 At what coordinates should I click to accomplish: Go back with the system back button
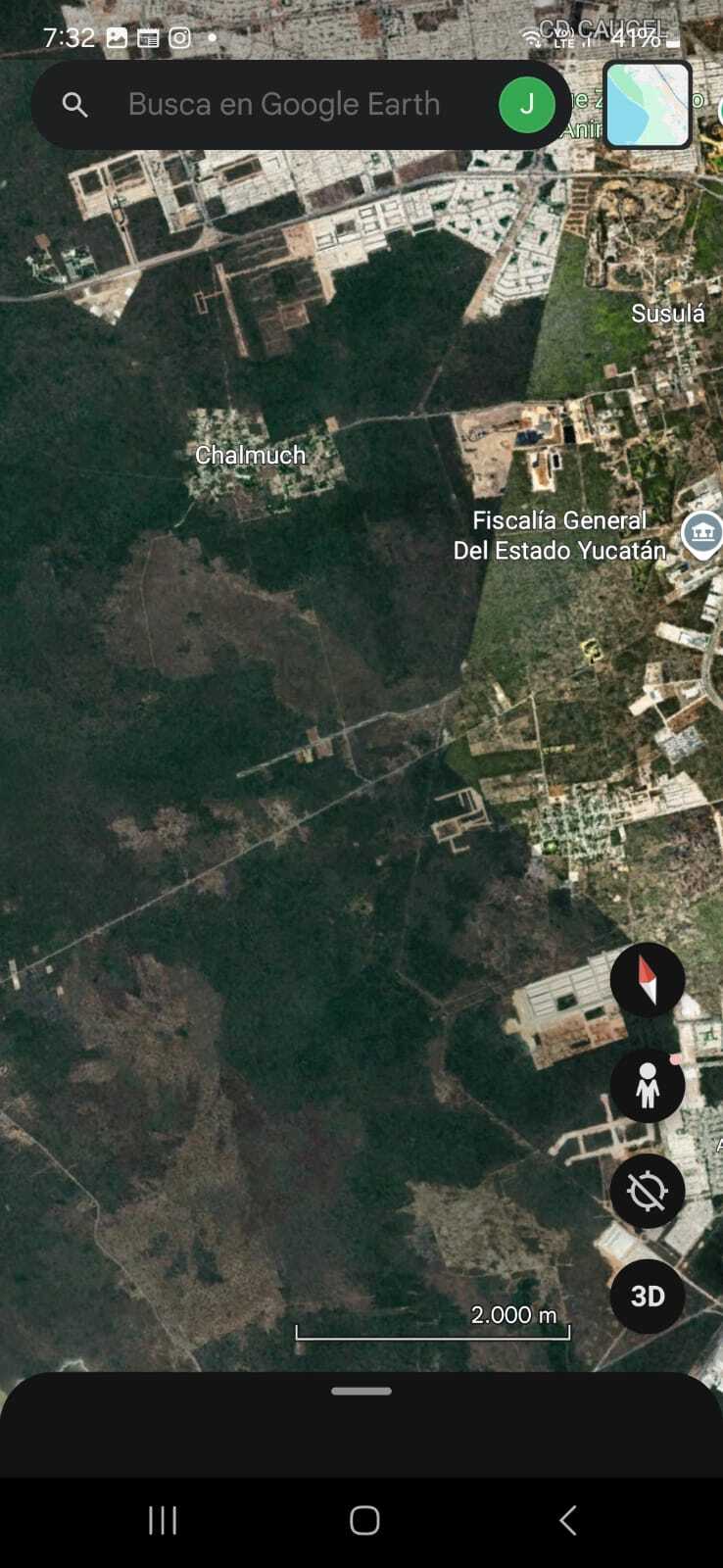tap(567, 1520)
